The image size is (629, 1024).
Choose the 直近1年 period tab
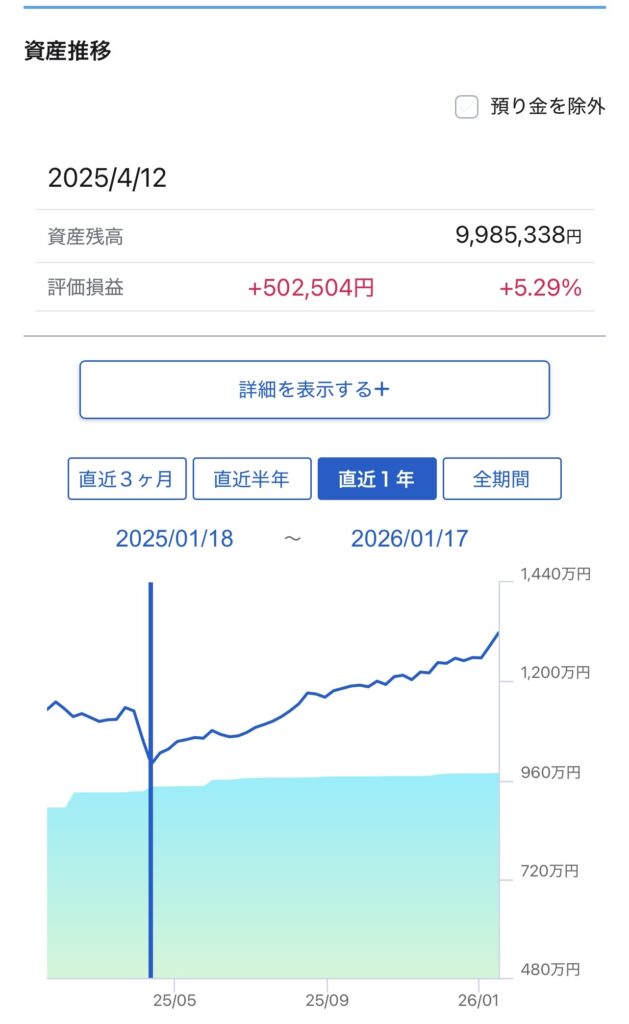pyautogui.click(x=377, y=479)
